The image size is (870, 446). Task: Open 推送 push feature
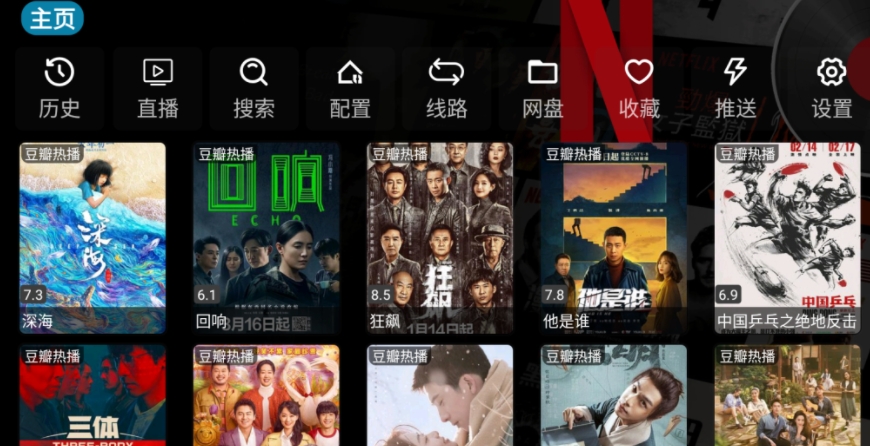pyautogui.click(x=735, y=88)
